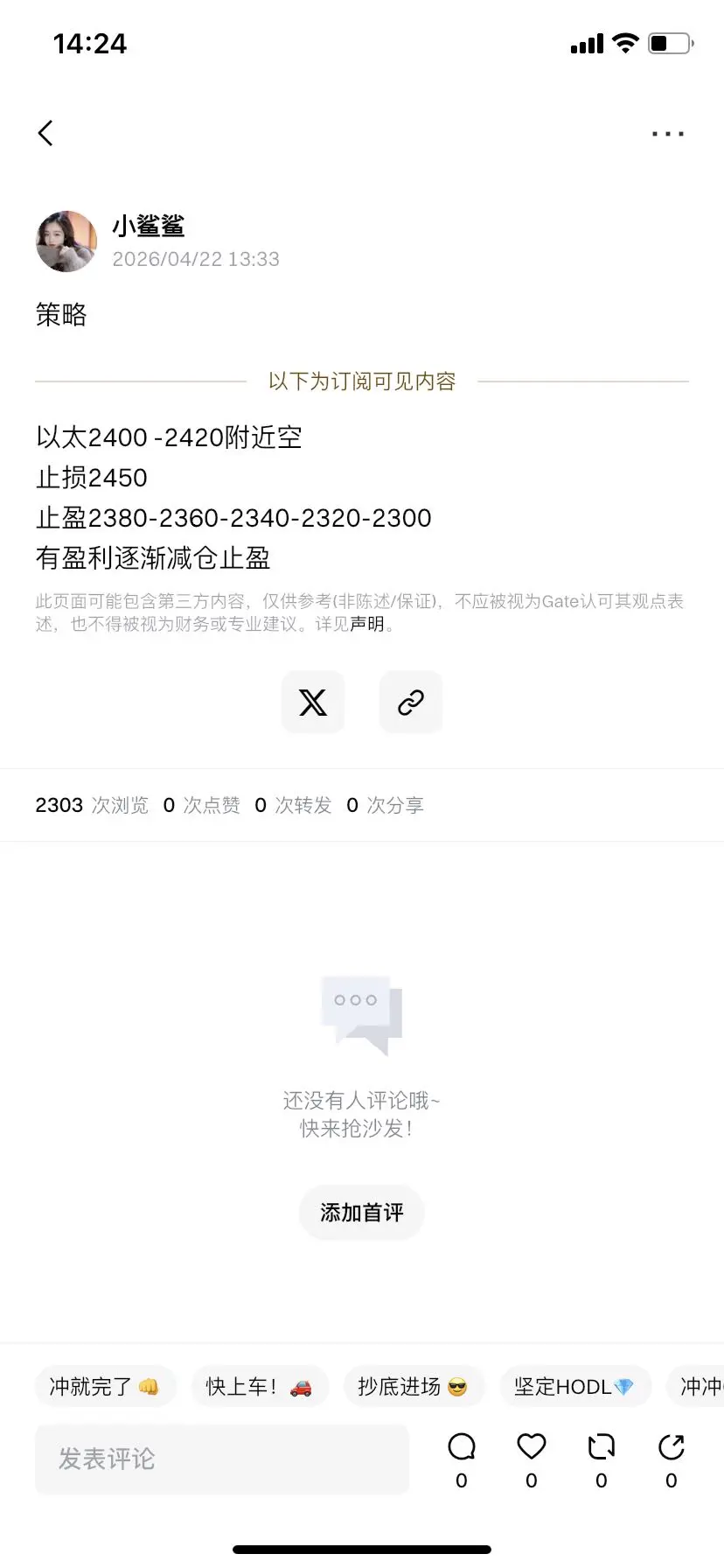Go back with the left arrow
The height and width of the screenshot is (1568, 724).
pyautogui.click(x=45, y=133)
